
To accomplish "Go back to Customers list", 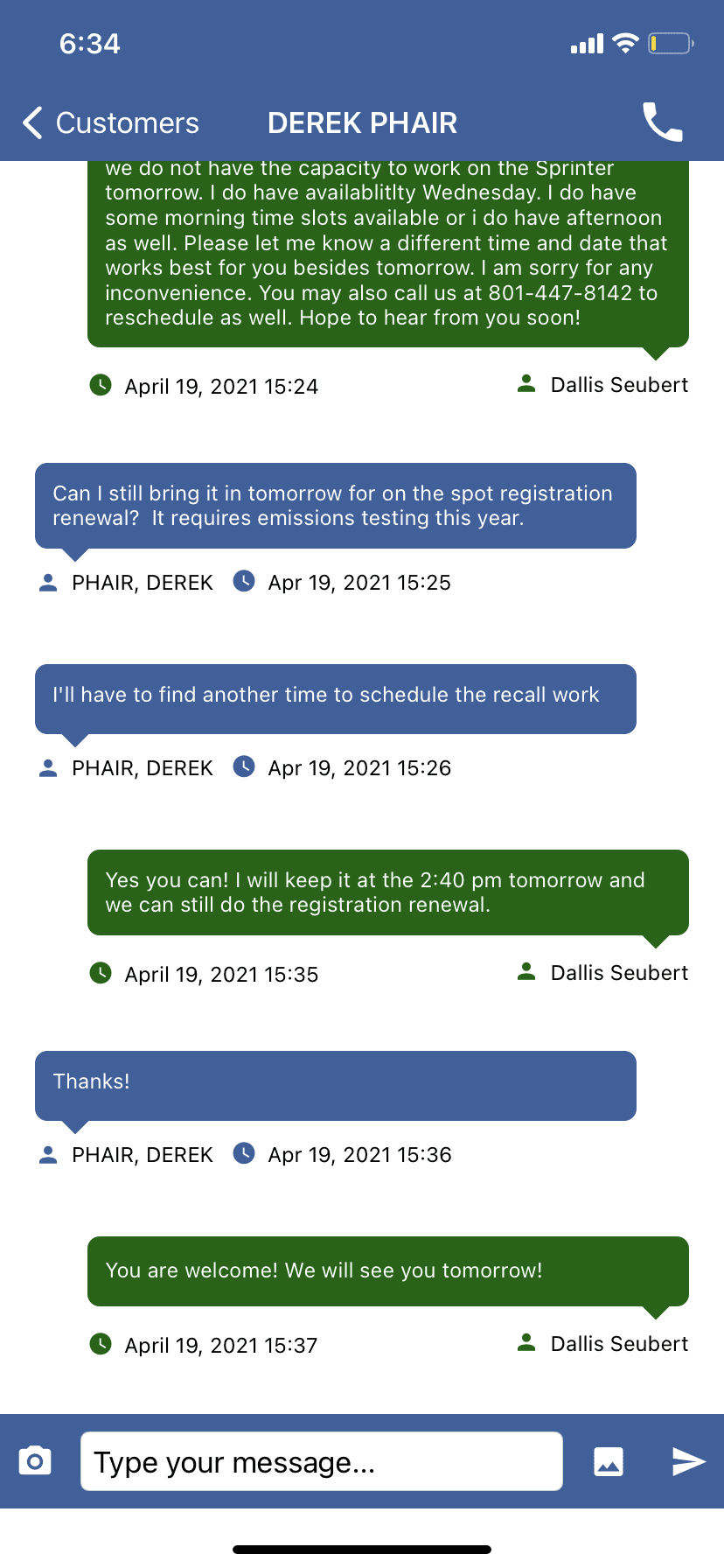I will (110, 123).
